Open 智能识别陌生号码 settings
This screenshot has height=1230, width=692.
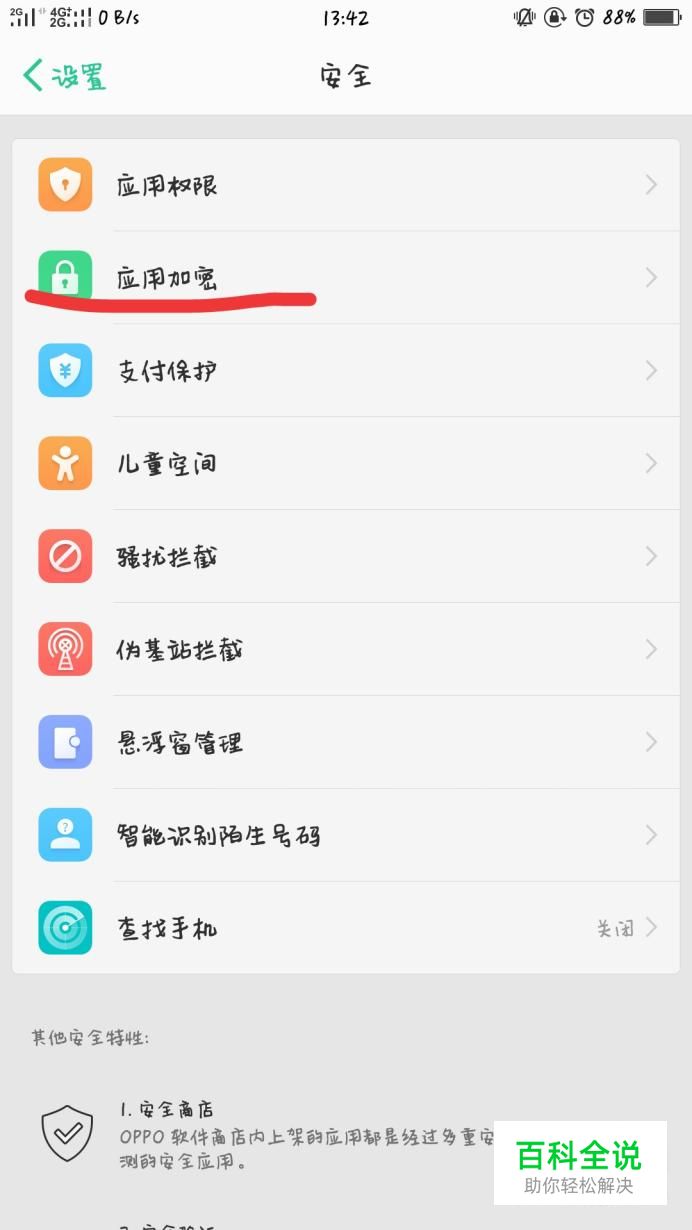pyautogui.click(x=346, y=836)
